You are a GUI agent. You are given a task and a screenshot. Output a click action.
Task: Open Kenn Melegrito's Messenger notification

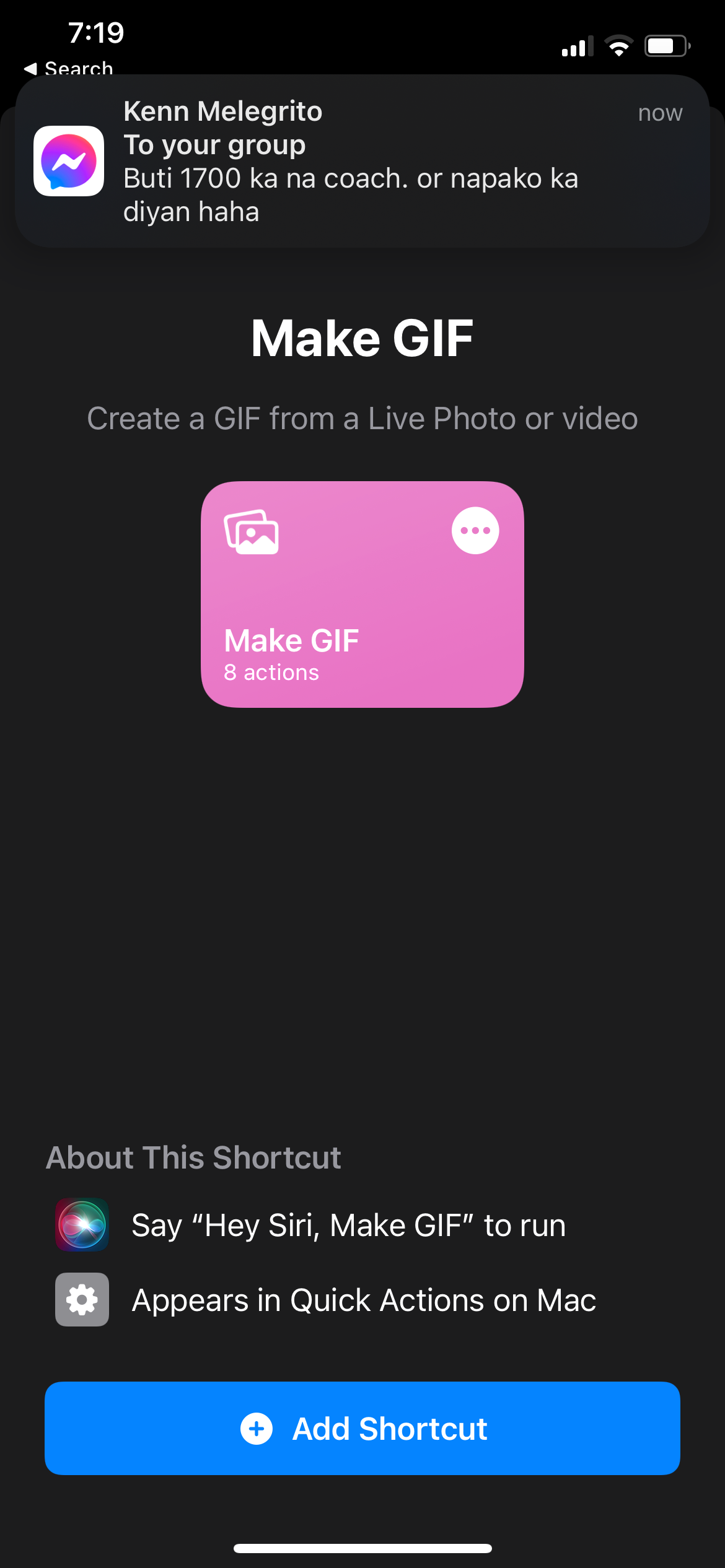pyautogui.click(x=362, y=160)
